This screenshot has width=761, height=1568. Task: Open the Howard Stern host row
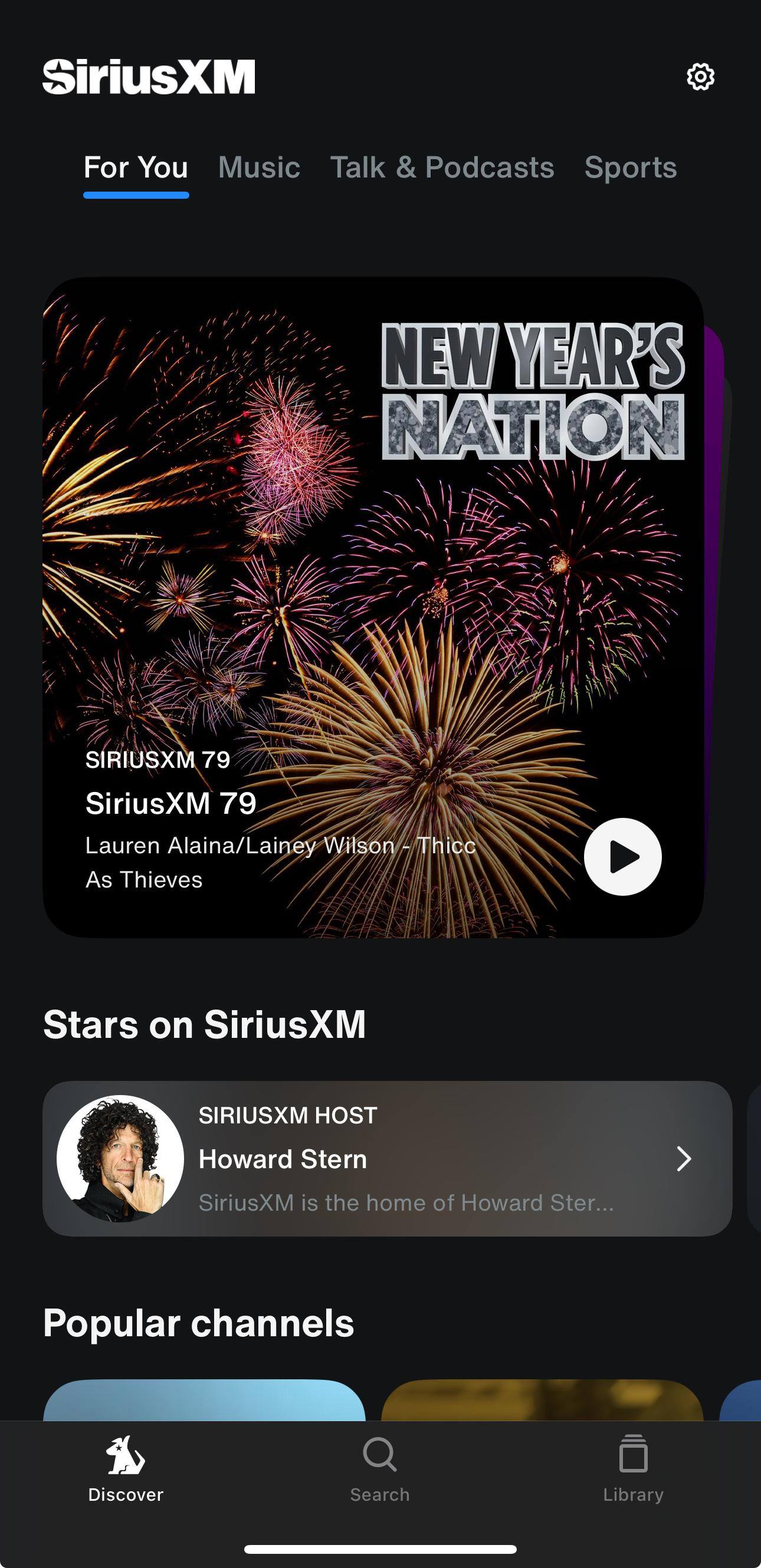tap(386, 1158)
